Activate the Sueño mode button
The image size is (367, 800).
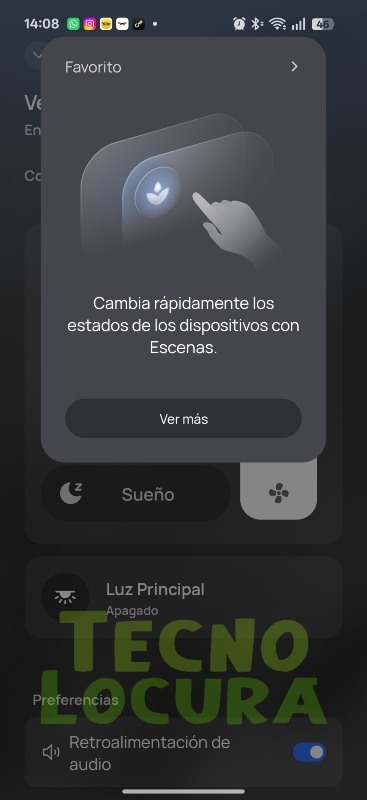pyautogui.click(x=136, y=493)
